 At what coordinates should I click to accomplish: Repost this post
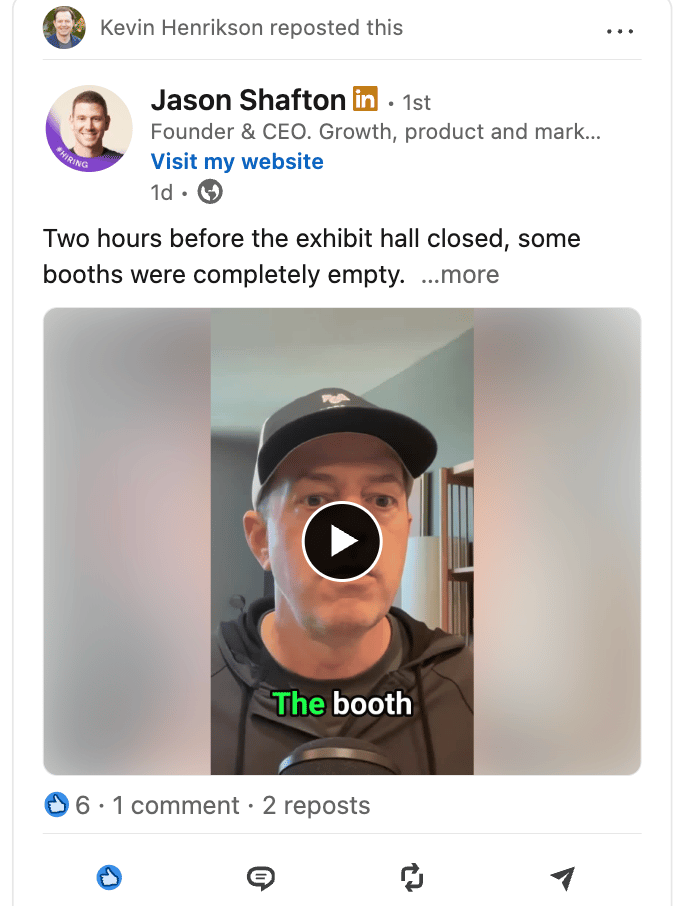pos(412,878)
